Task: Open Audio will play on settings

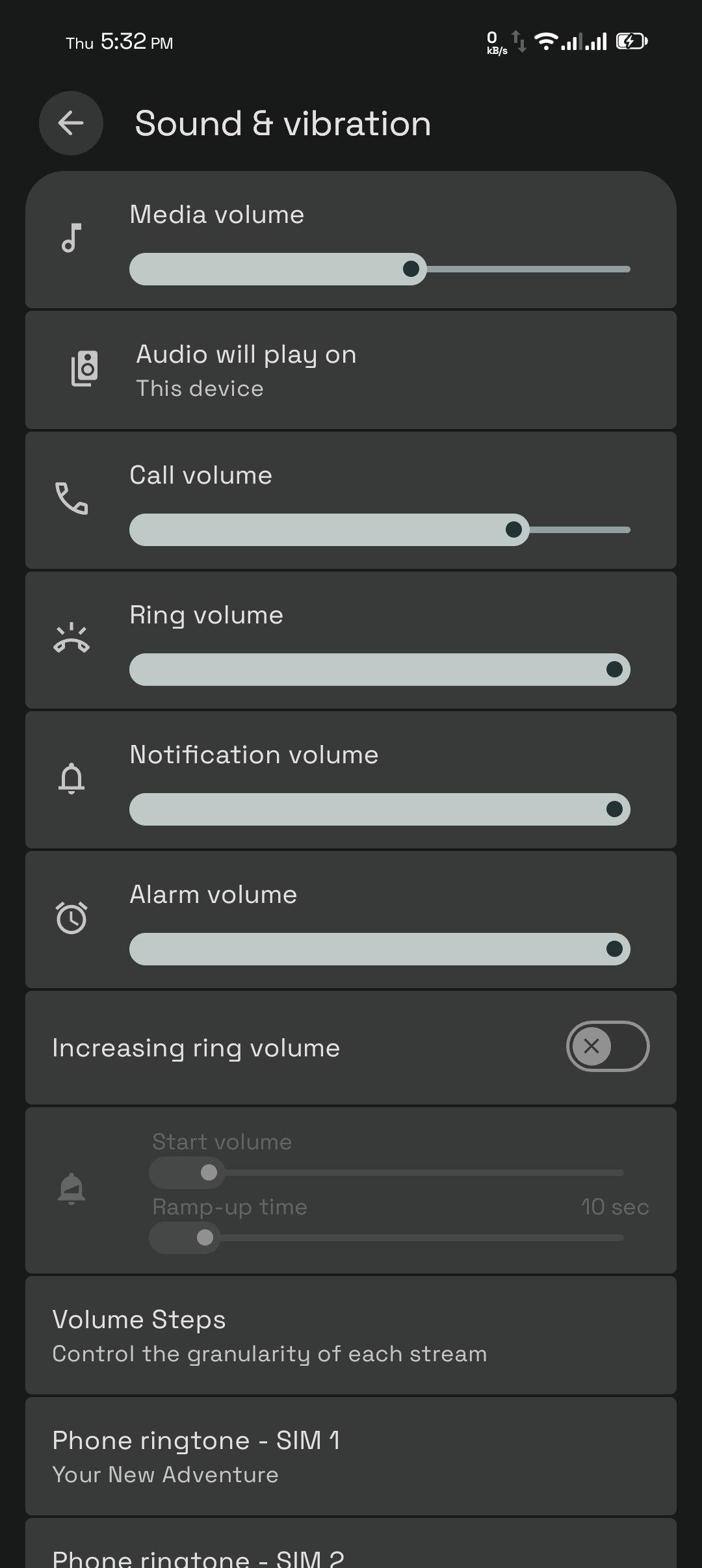Action: click(351, 371)
